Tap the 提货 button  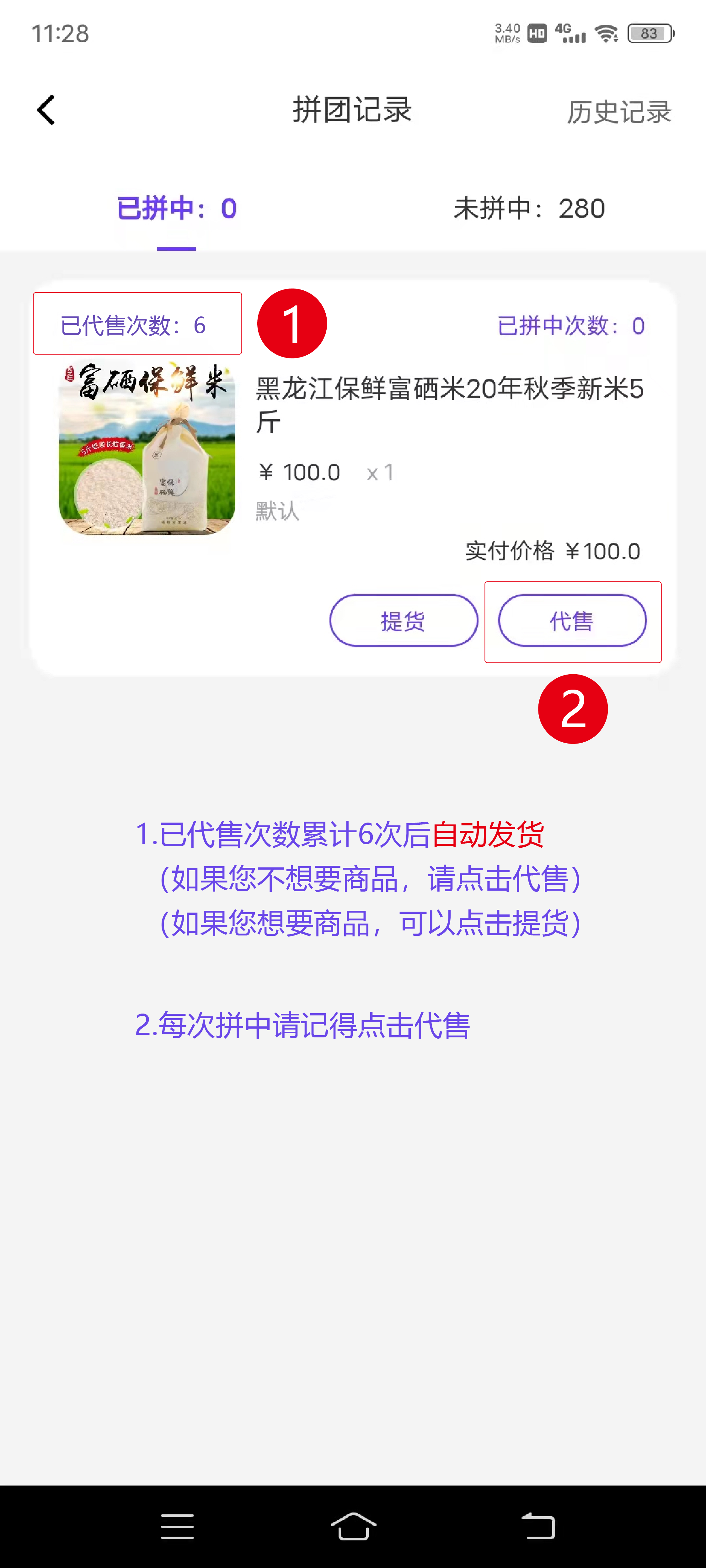coord(403,620)
